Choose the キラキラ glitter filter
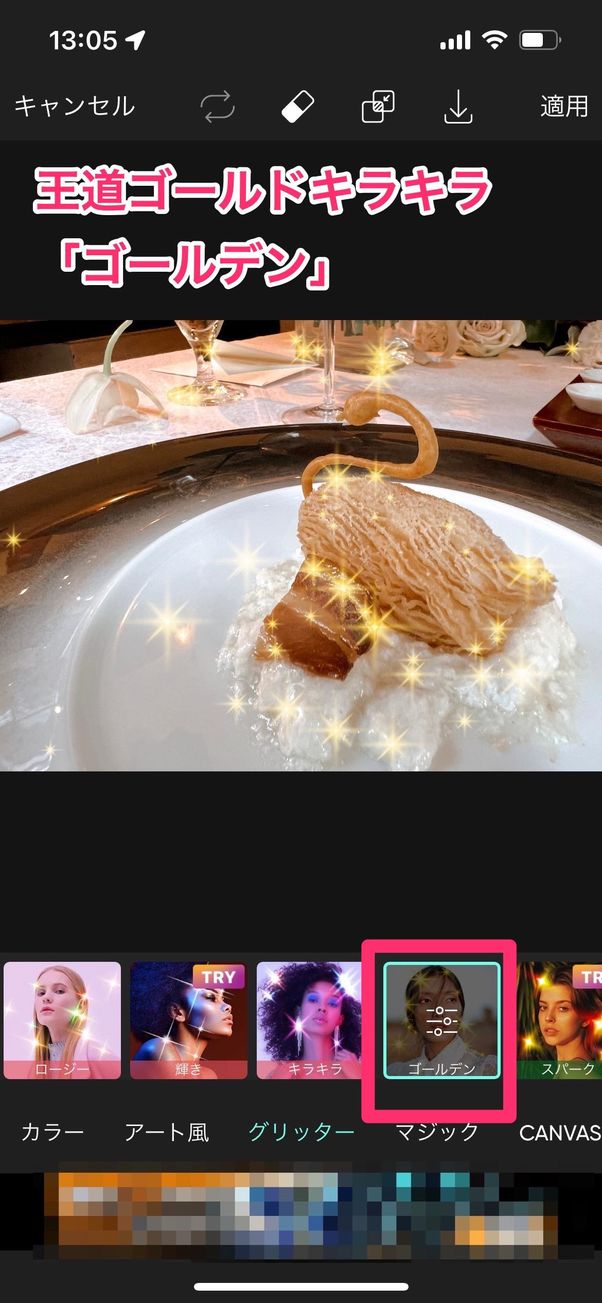 coord(315,1020)
